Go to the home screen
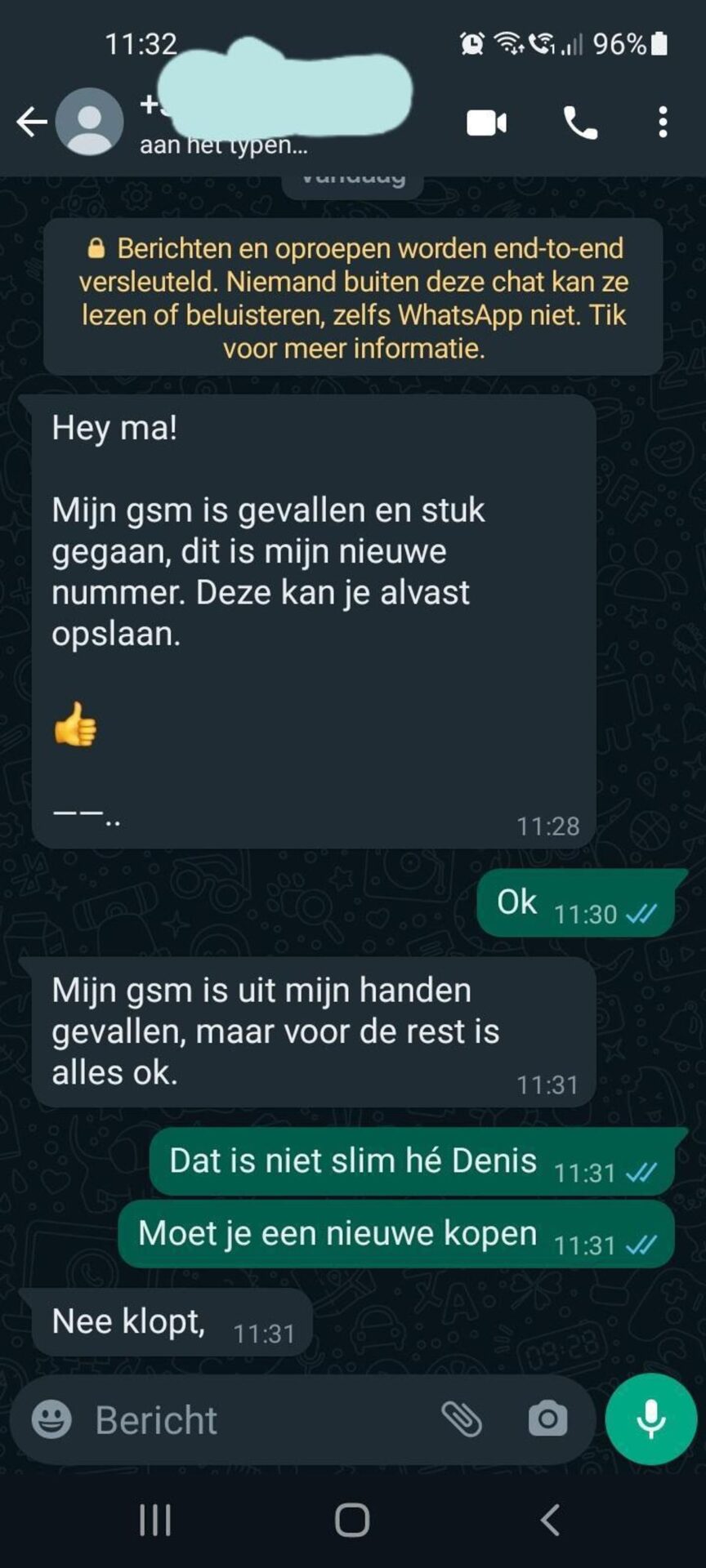This screenshot has width=706, height=1568. 352,1520
